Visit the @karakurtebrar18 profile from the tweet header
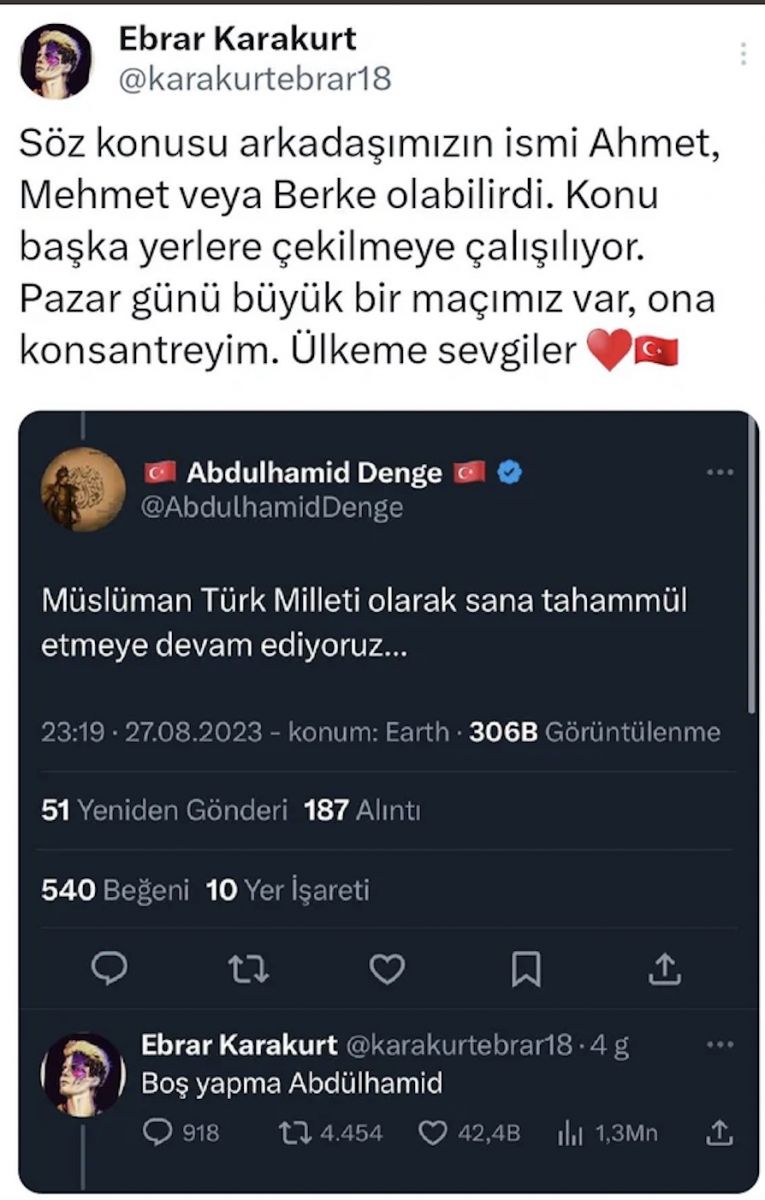Viewport: 765px width, 1200px height. coord(255,79)
